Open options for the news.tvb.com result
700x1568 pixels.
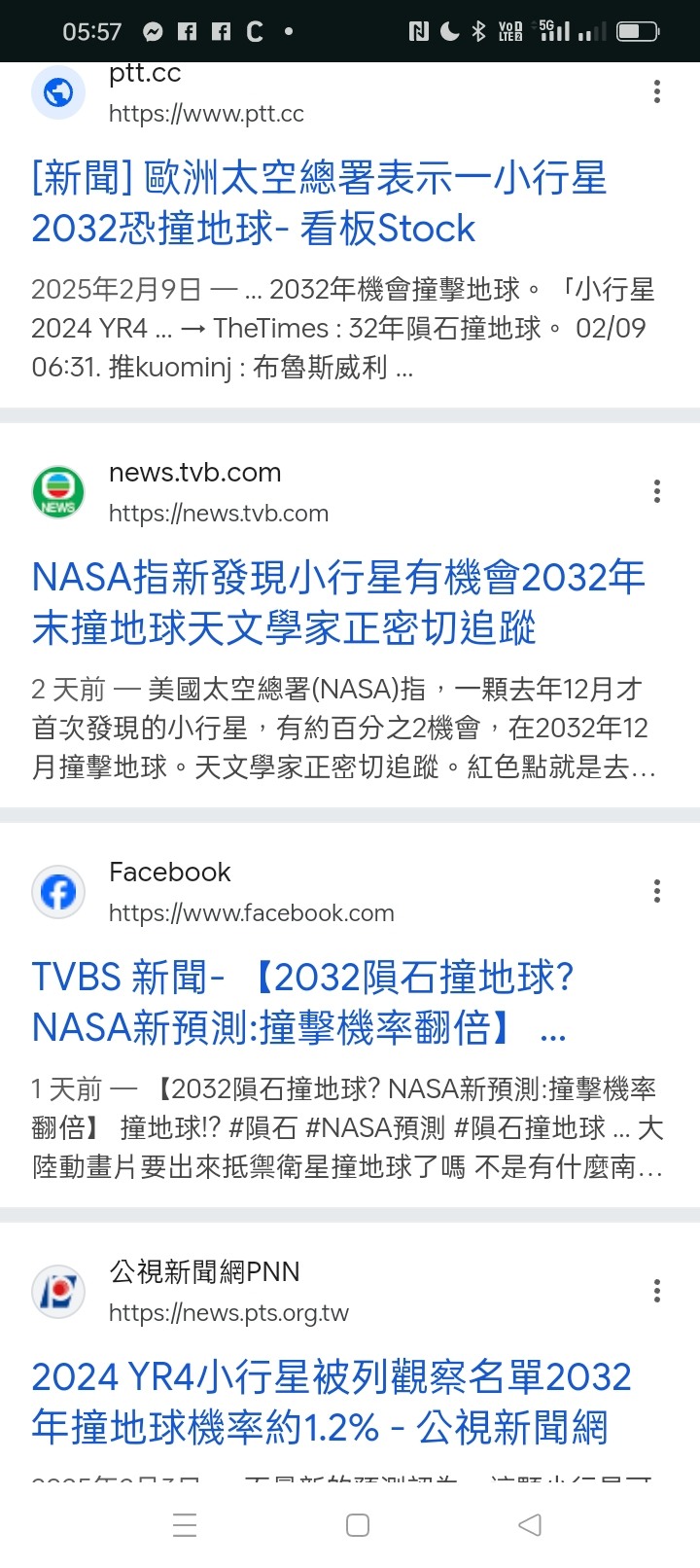657,491
